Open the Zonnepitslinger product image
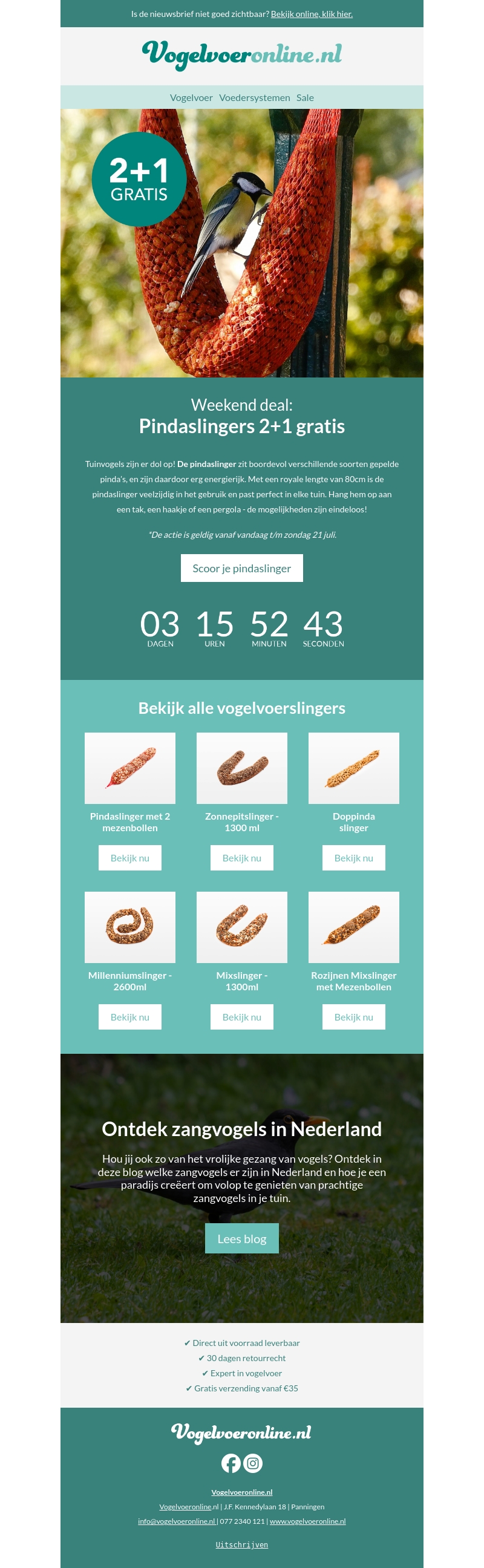The image size is (484, 1568). pos(241,768)
